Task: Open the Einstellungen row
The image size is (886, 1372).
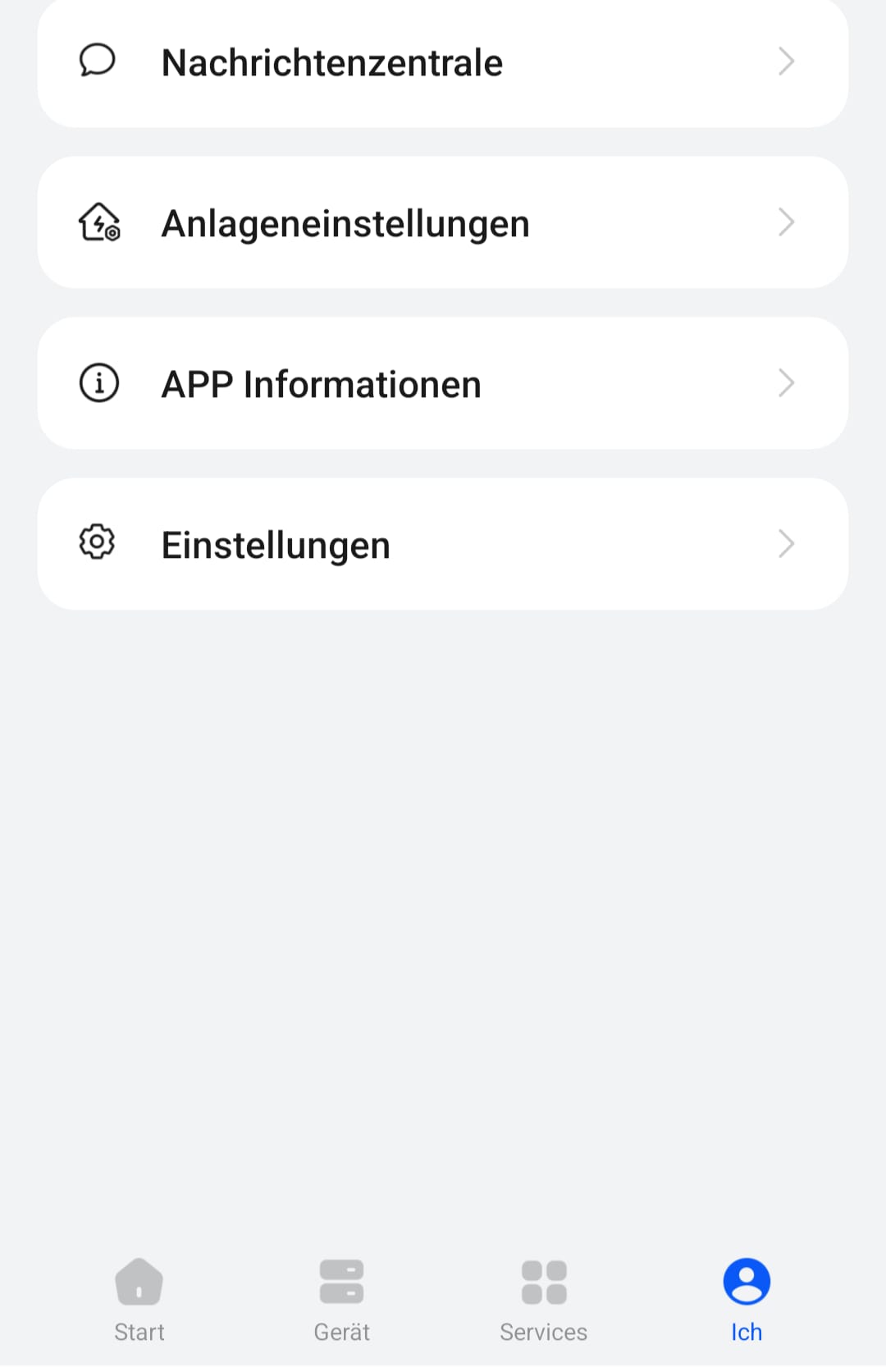Action: pos(443,544)
